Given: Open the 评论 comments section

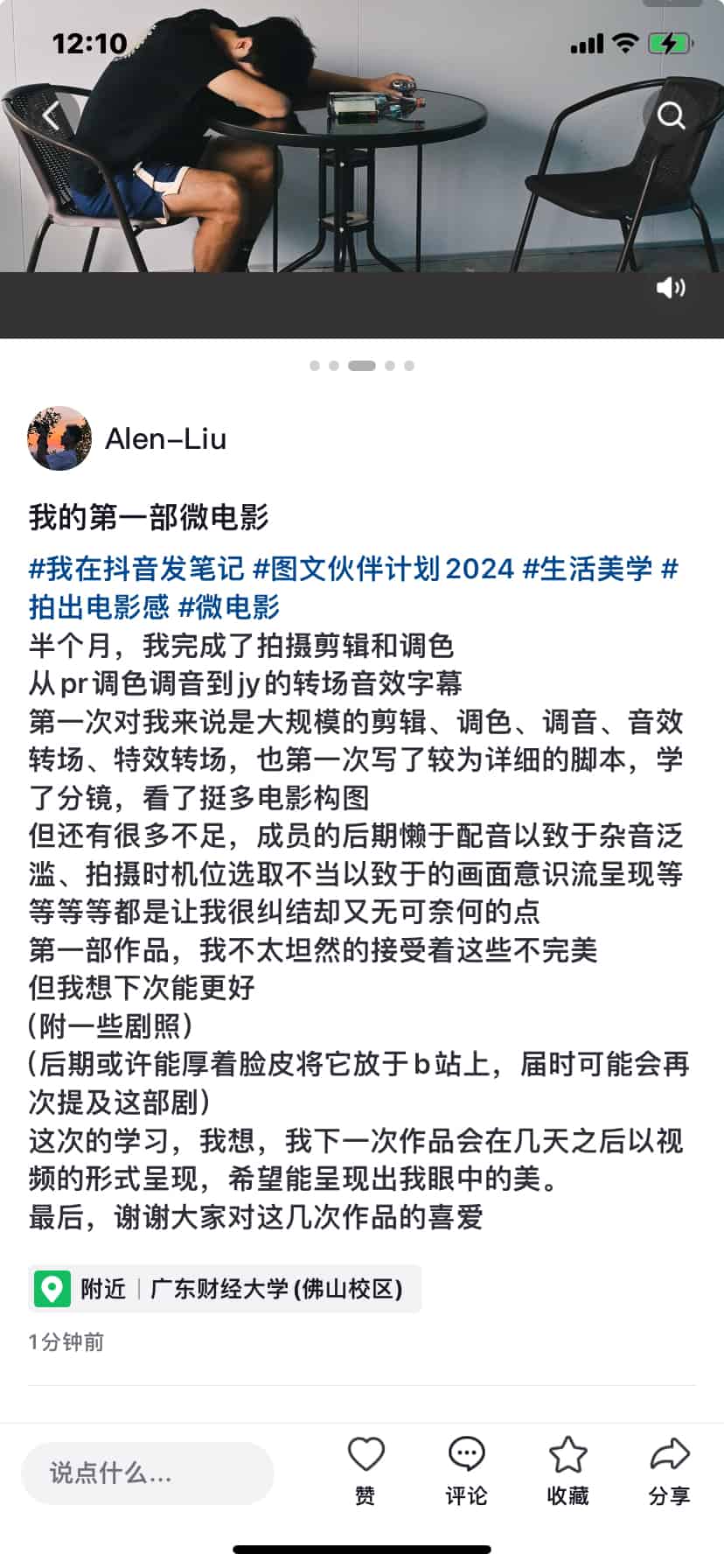Looking at the screenshot, I should [x=466, y=1469].
